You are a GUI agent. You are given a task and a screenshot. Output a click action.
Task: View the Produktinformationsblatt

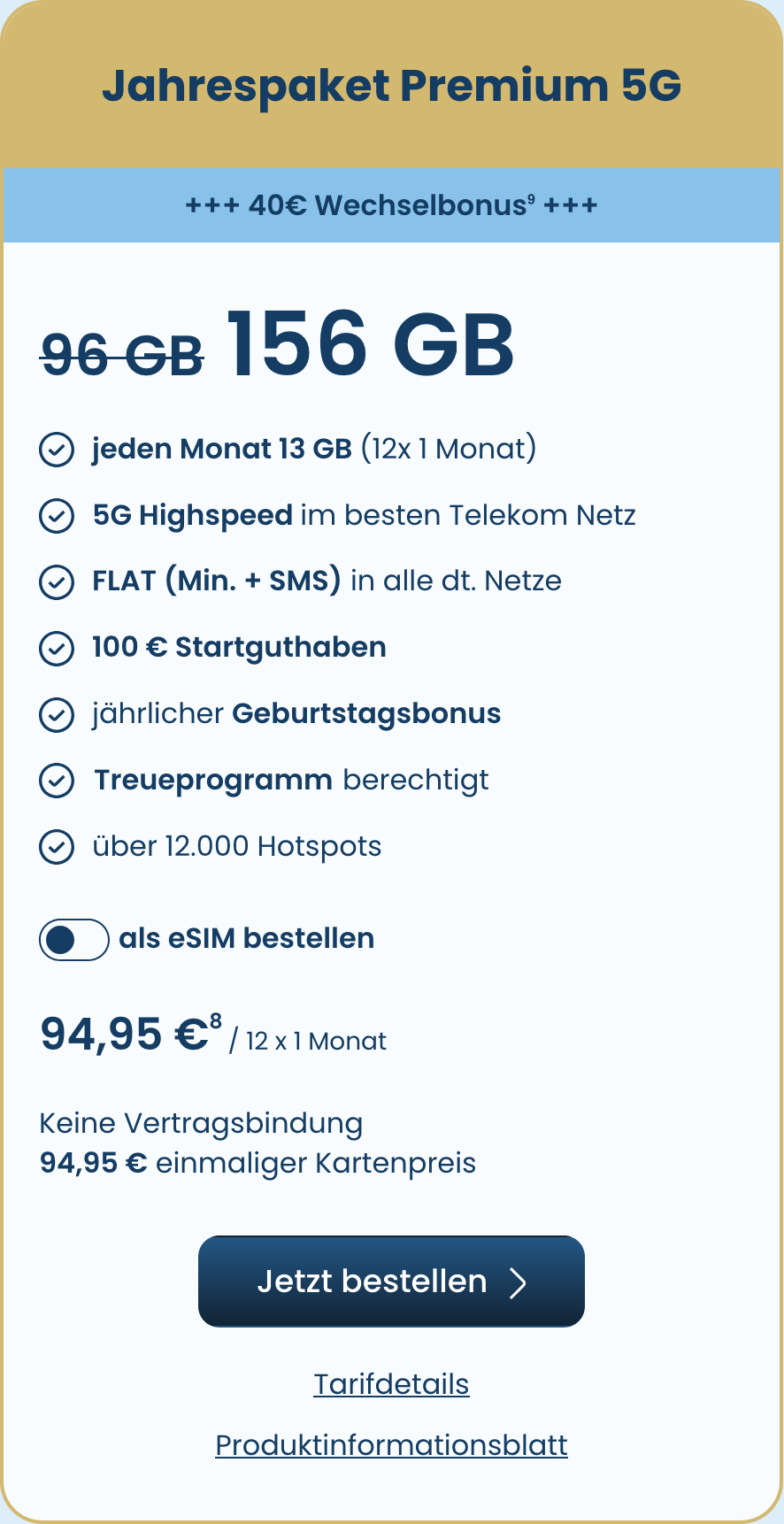(x=391, y=1444)
